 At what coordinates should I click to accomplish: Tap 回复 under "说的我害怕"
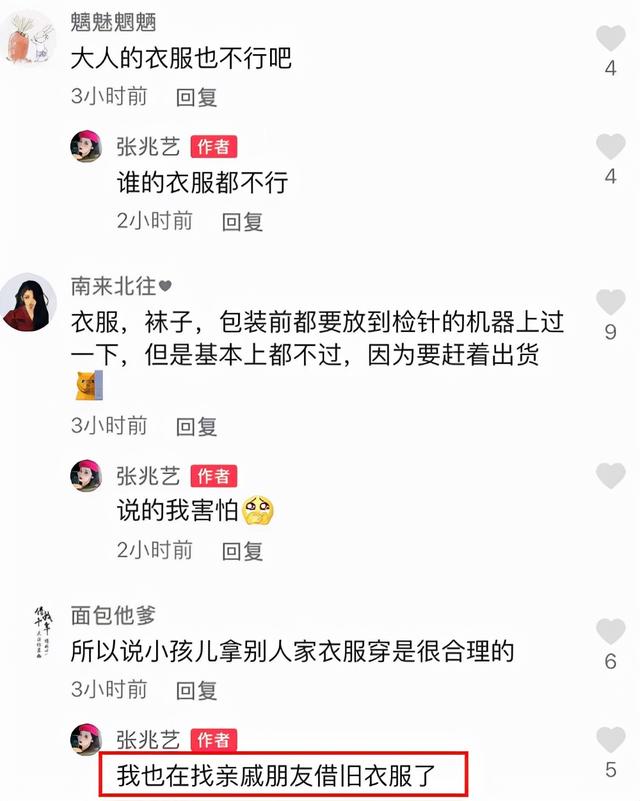point(242,550)
